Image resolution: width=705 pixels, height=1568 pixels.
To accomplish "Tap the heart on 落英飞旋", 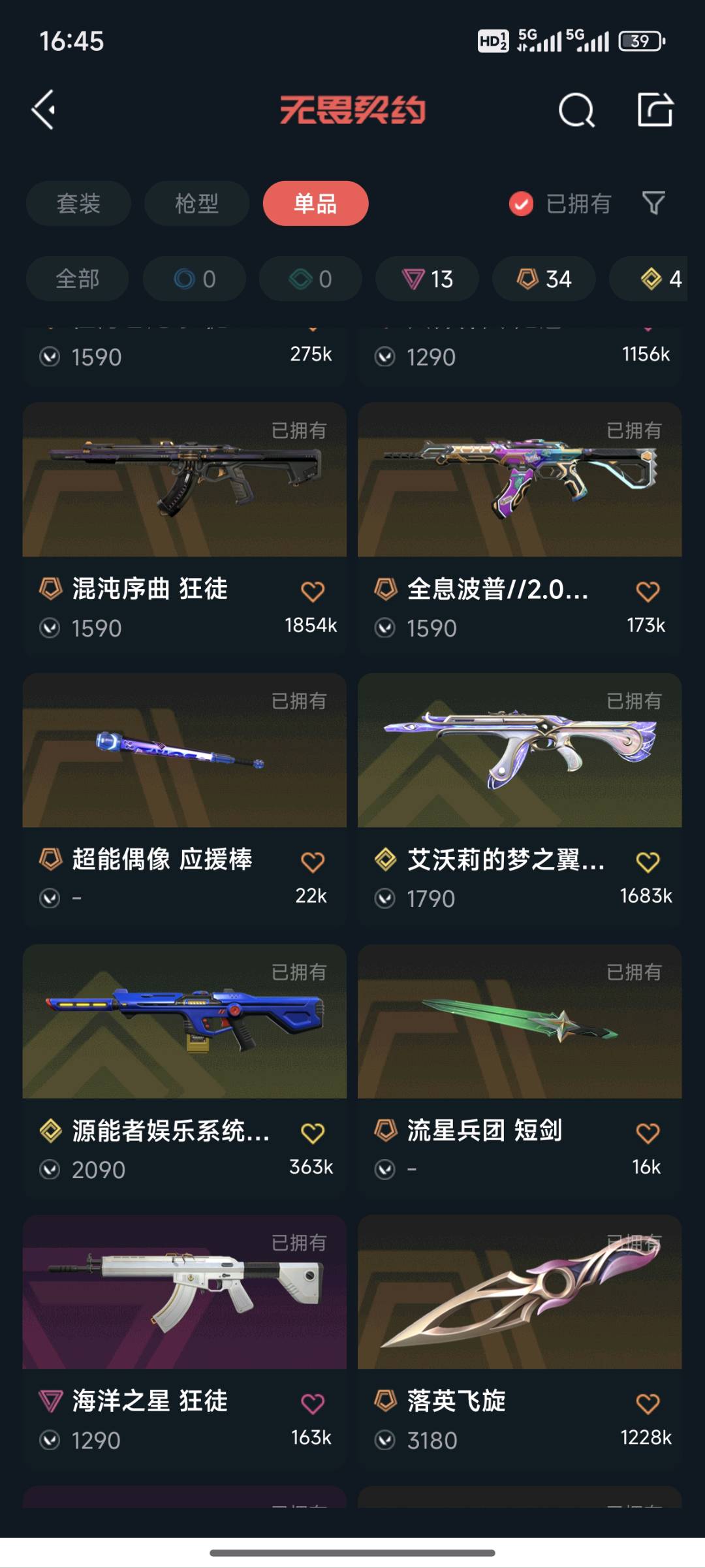I will point(648,1404).
